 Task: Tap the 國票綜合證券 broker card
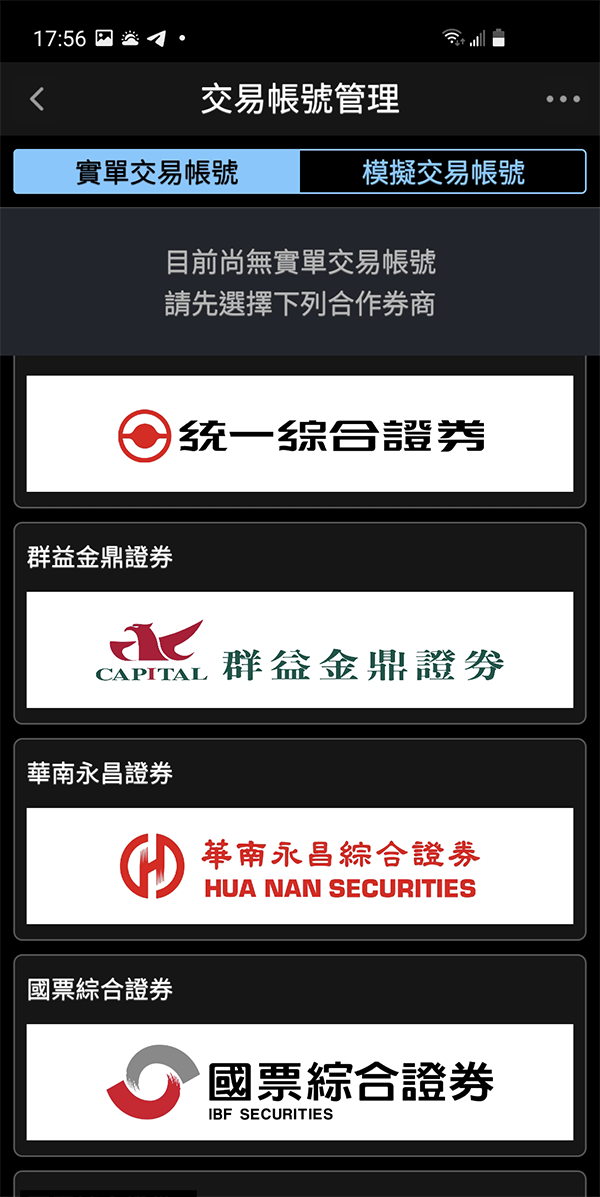point(300,1081)
